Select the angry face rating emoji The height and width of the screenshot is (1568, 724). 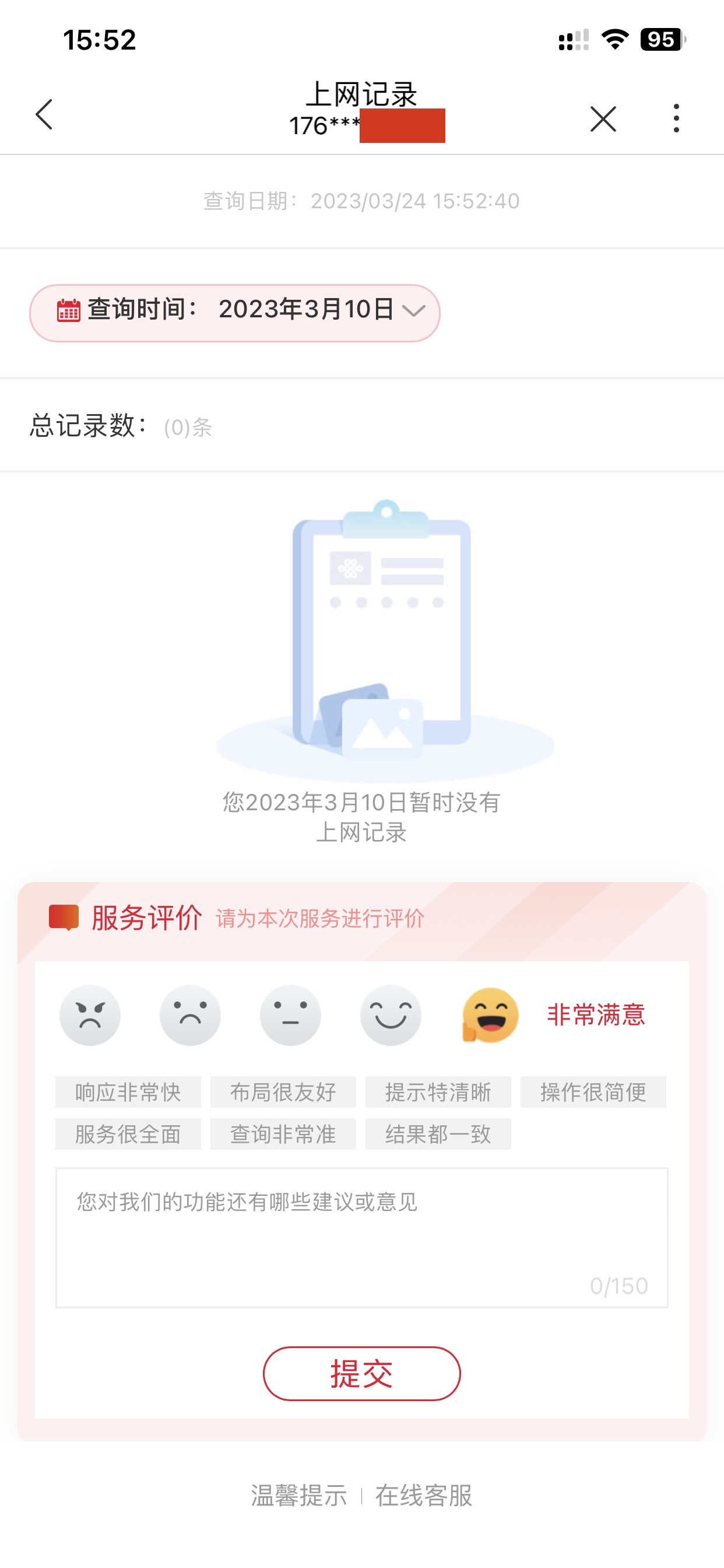click(x=90, y=1016)
